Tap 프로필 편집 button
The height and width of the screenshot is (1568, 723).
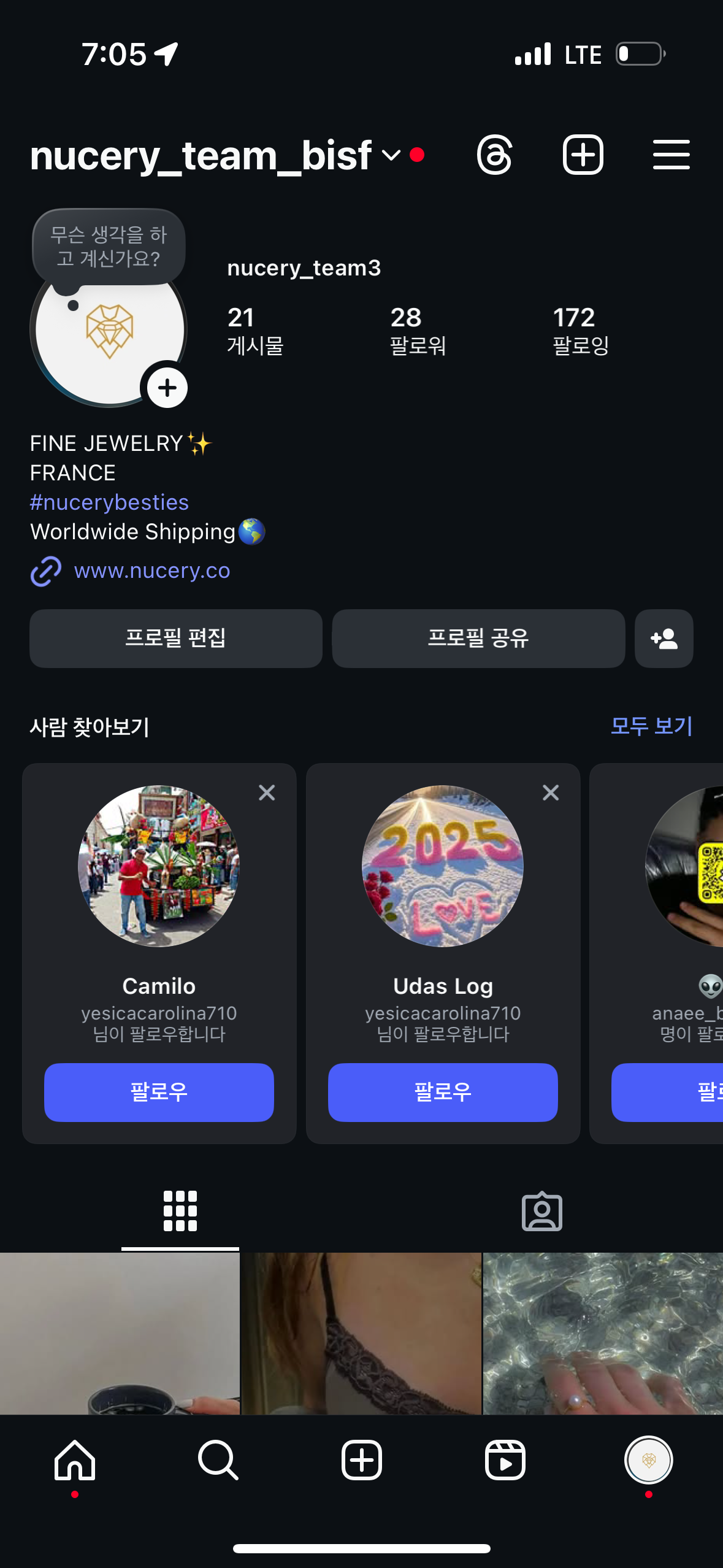pyautogui.click(x=176, y=638)
